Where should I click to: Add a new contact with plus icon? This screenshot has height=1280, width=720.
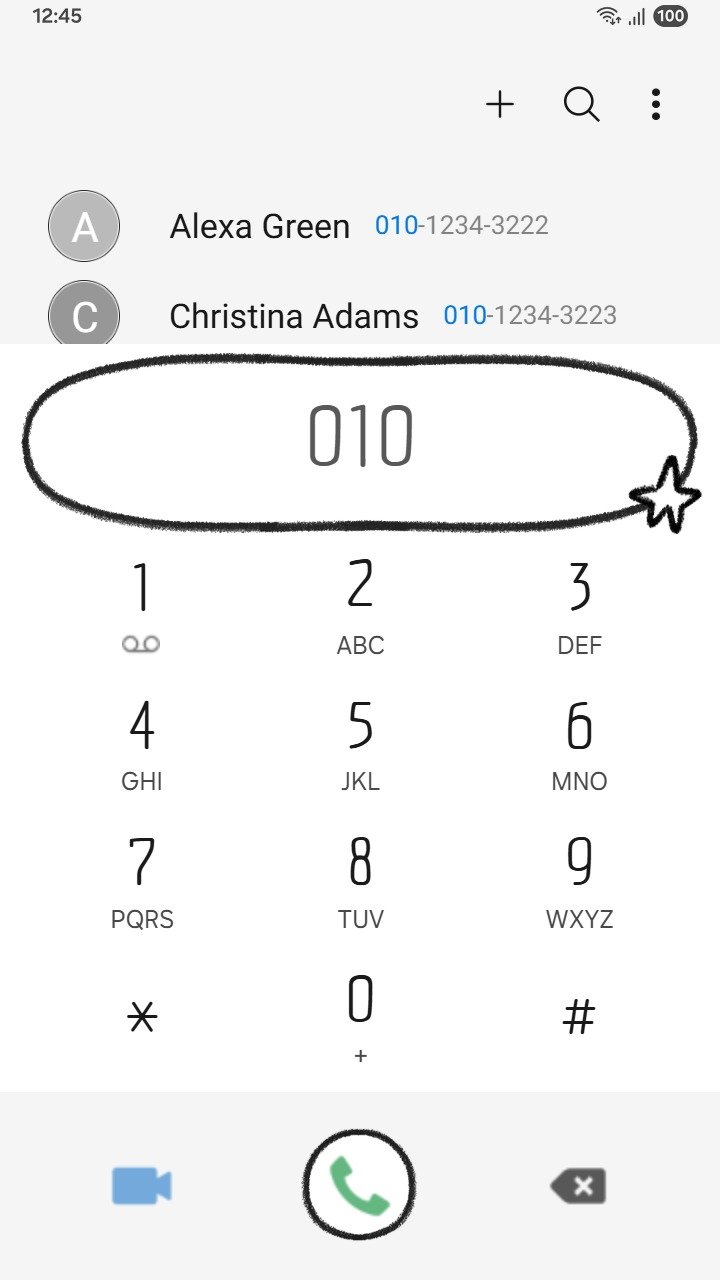[500, 104]
